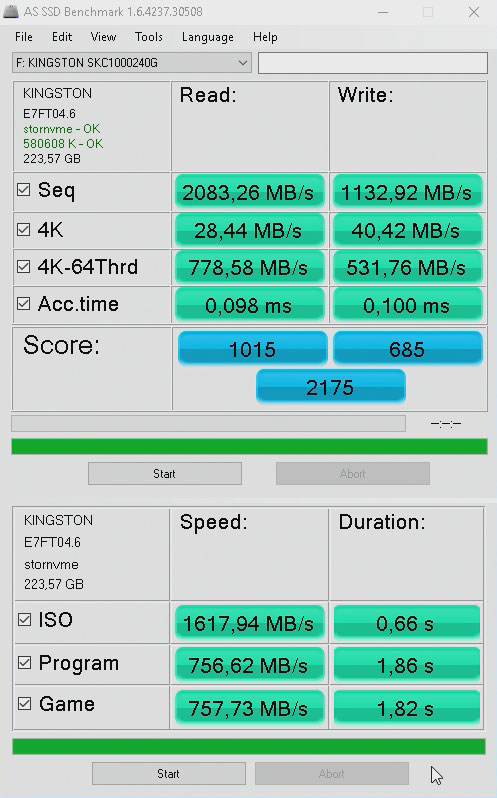Uncheck the Game copy test checkbox
Screen dimensions: 497x798
point(24,703)
